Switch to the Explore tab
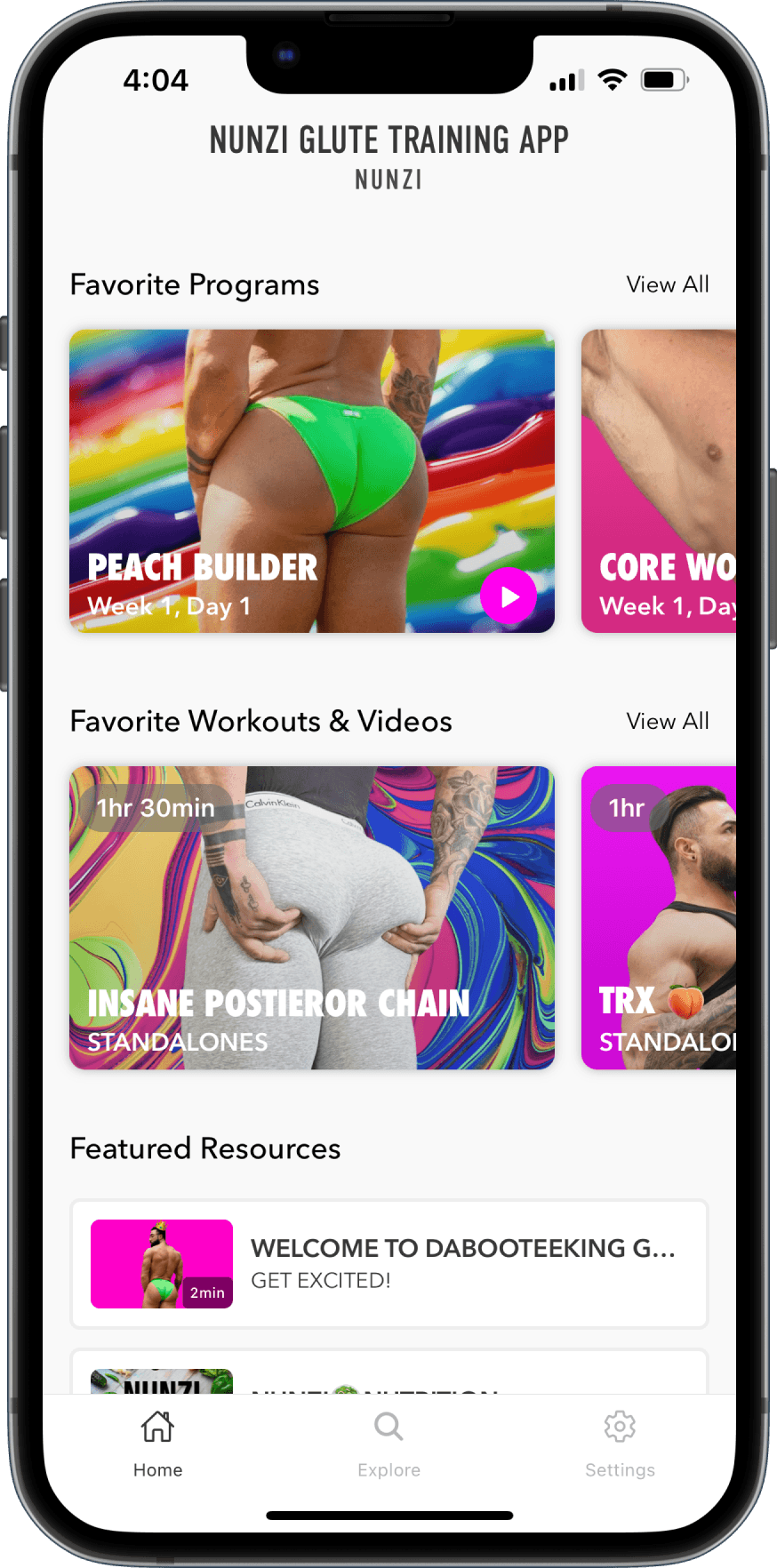Image resolution: width=777 pixels, height=1568 pixels. coord(388,1442)
